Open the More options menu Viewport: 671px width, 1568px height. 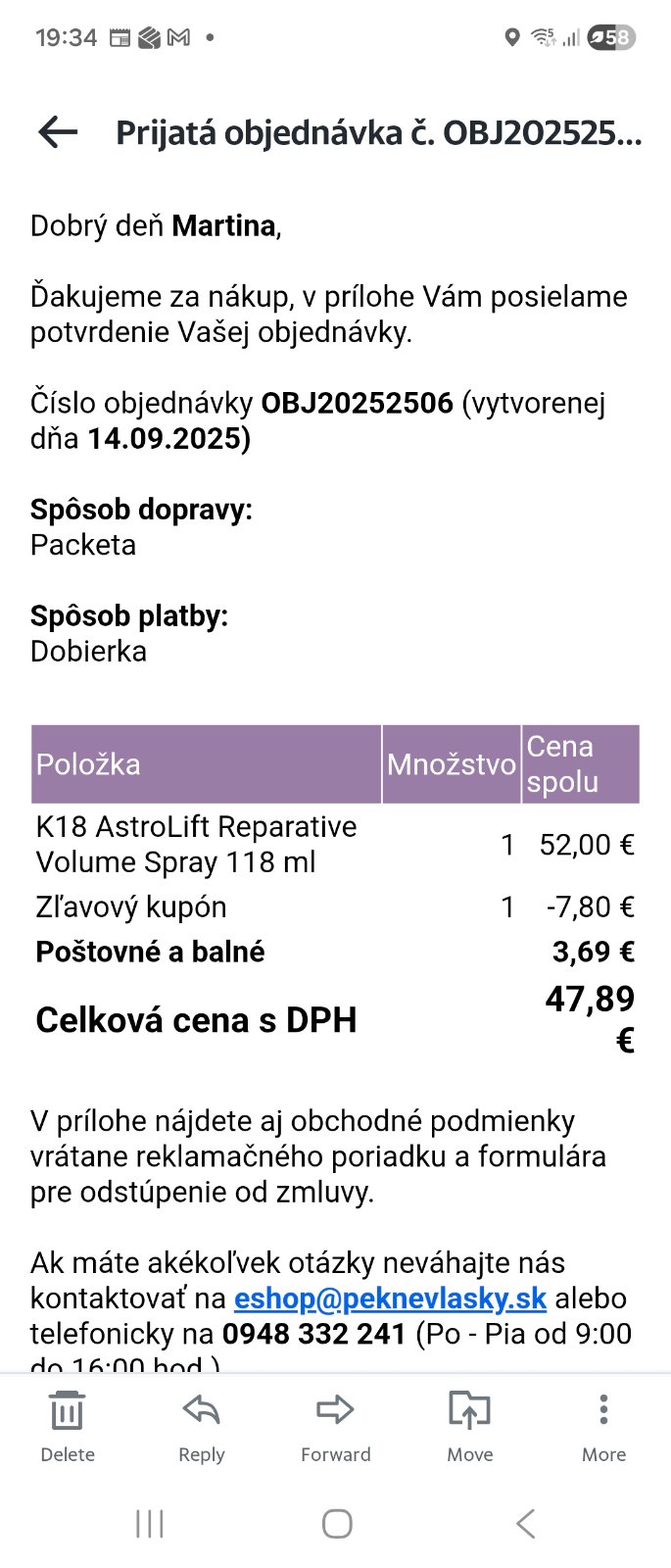(x=603, y=1426)
